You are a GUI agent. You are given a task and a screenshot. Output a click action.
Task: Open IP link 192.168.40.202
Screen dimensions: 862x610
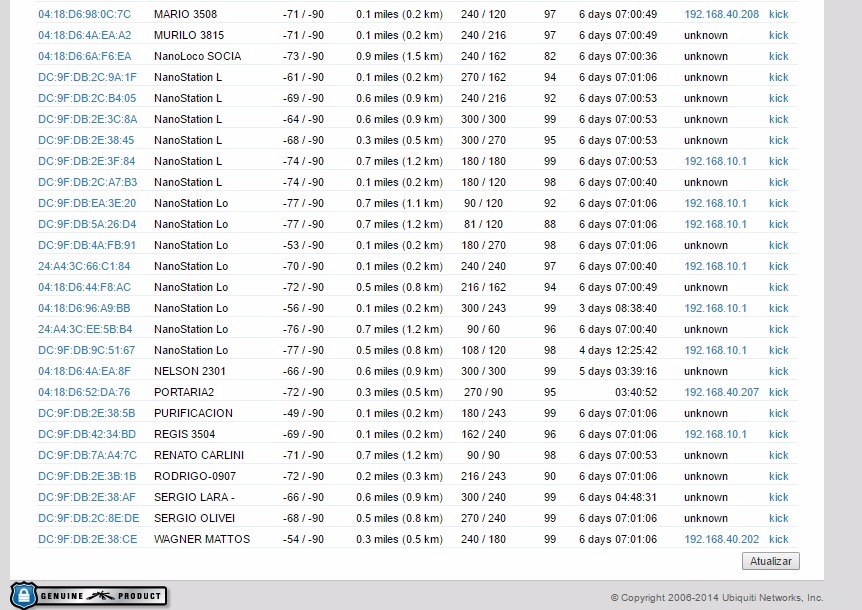[x=721, y=539]
